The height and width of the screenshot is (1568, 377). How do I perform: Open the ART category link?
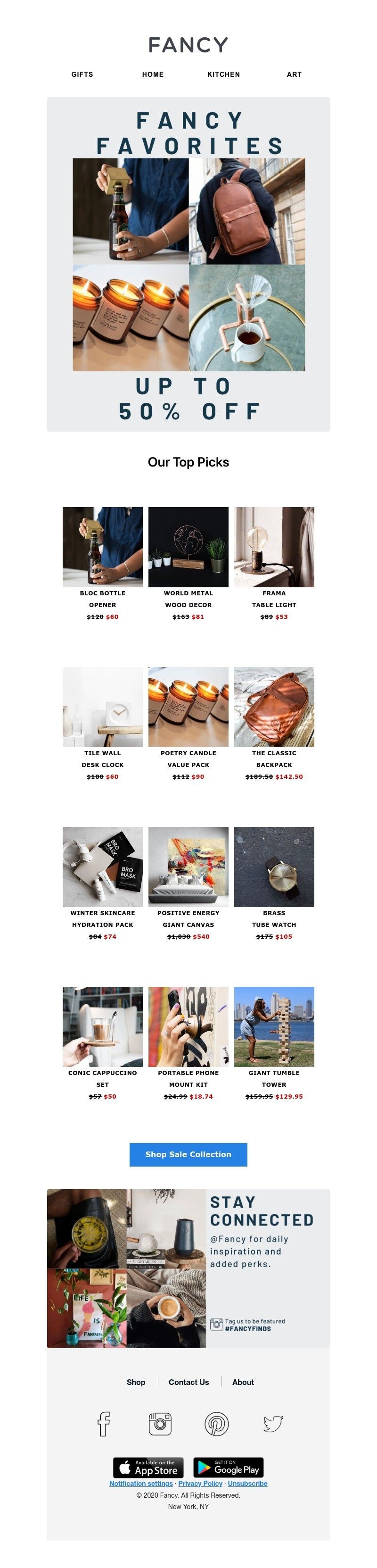294,74
